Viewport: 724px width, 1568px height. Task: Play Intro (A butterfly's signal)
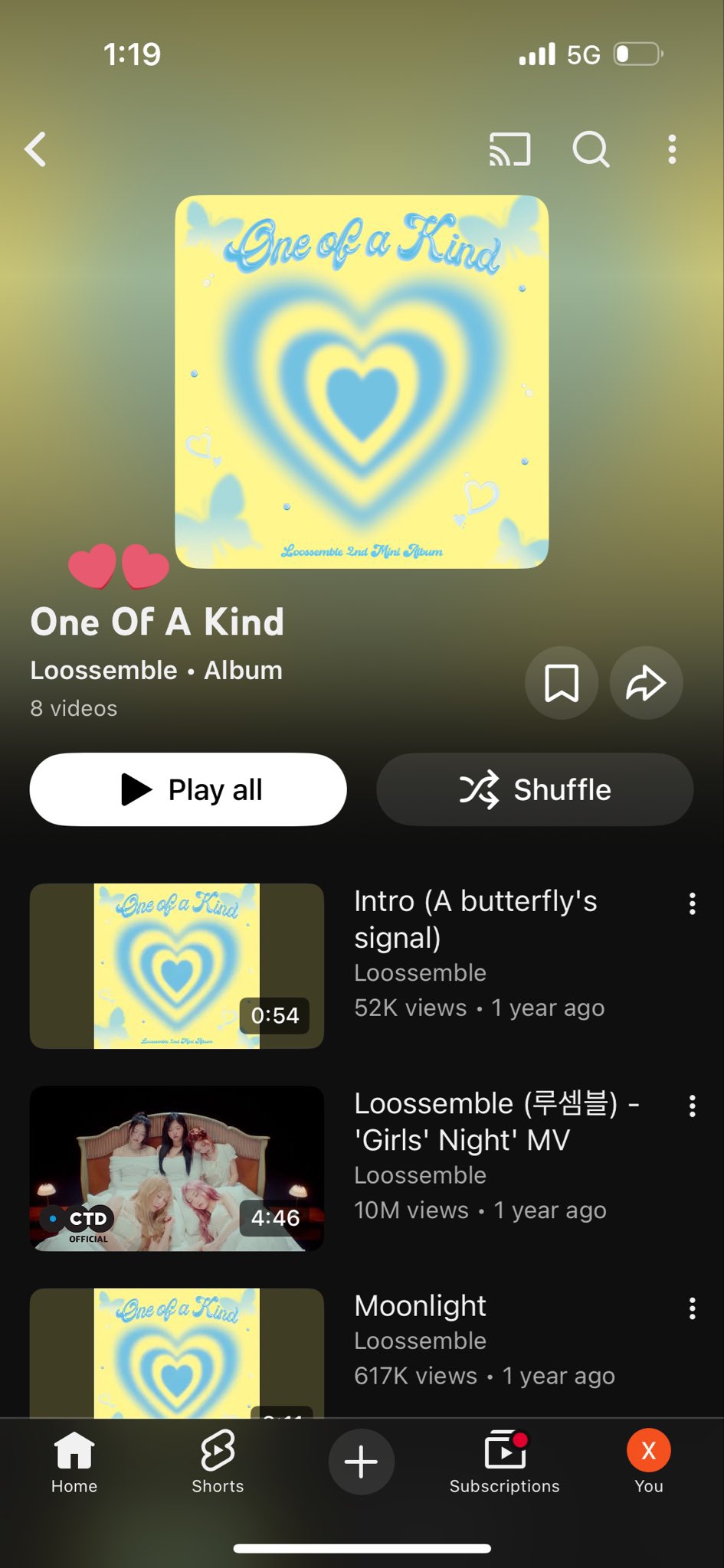(x=177, y=965)
